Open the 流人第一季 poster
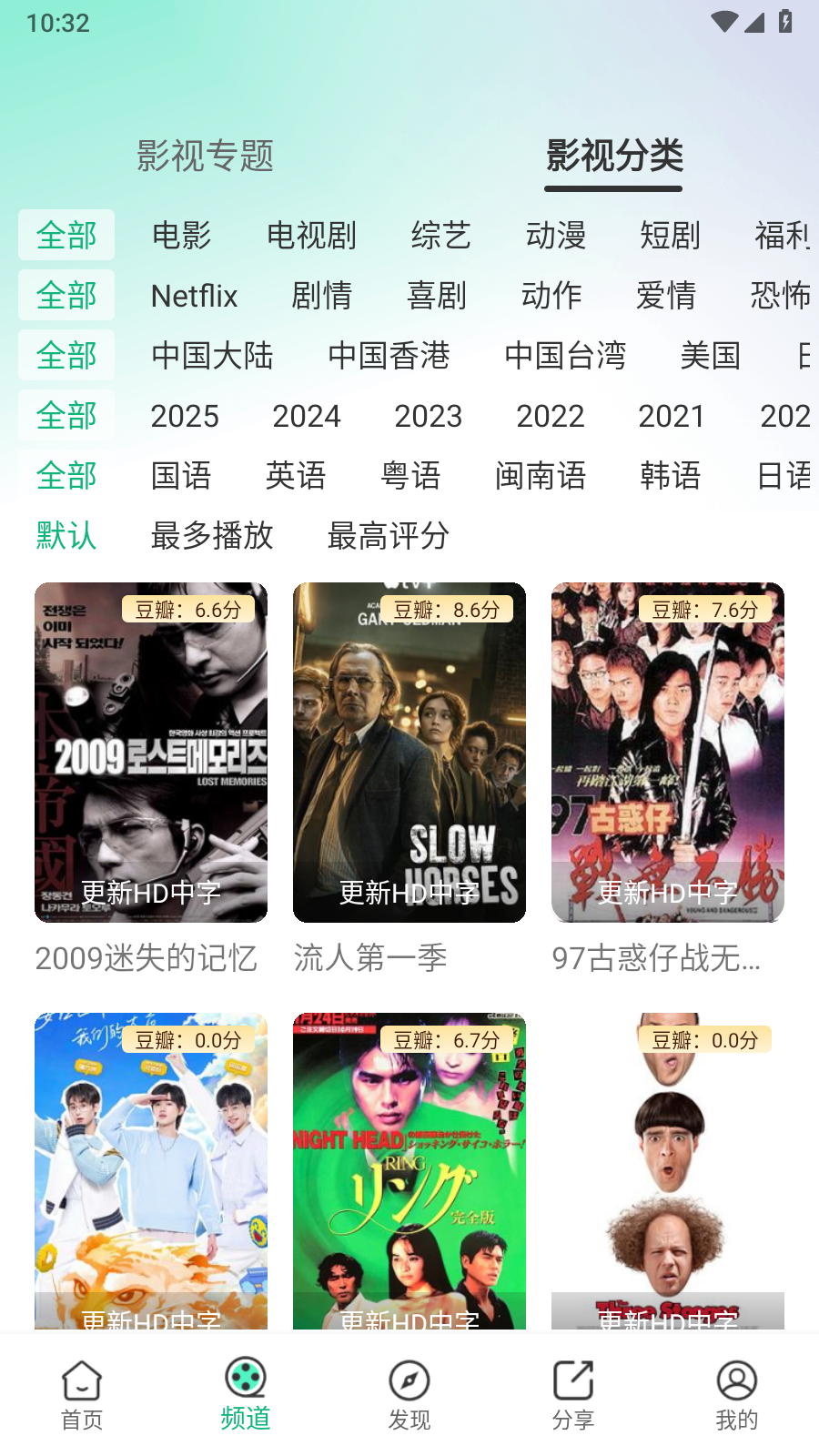The width and height of the screenshot is (819, 1456). pos(408,752)
